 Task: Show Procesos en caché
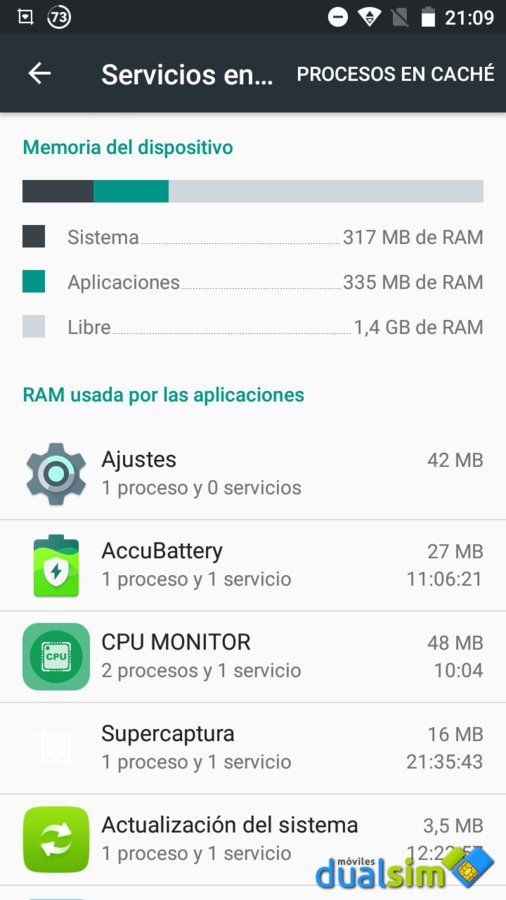click(395, 74)
